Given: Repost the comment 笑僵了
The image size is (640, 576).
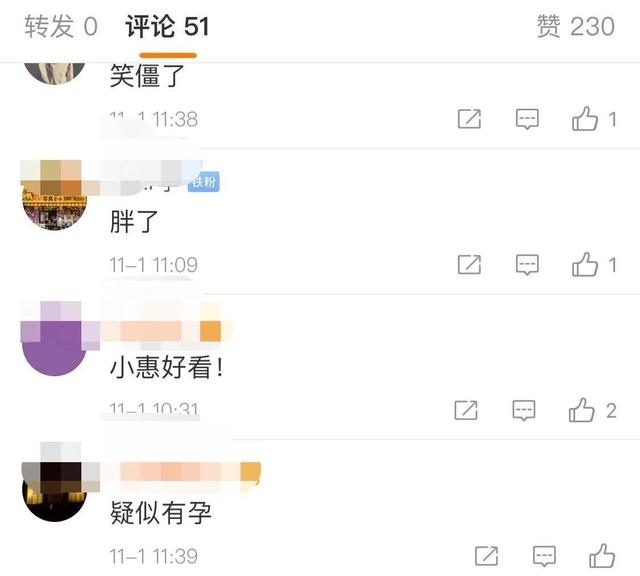Looking at the screenshot, I should click(x=469, y=119).
